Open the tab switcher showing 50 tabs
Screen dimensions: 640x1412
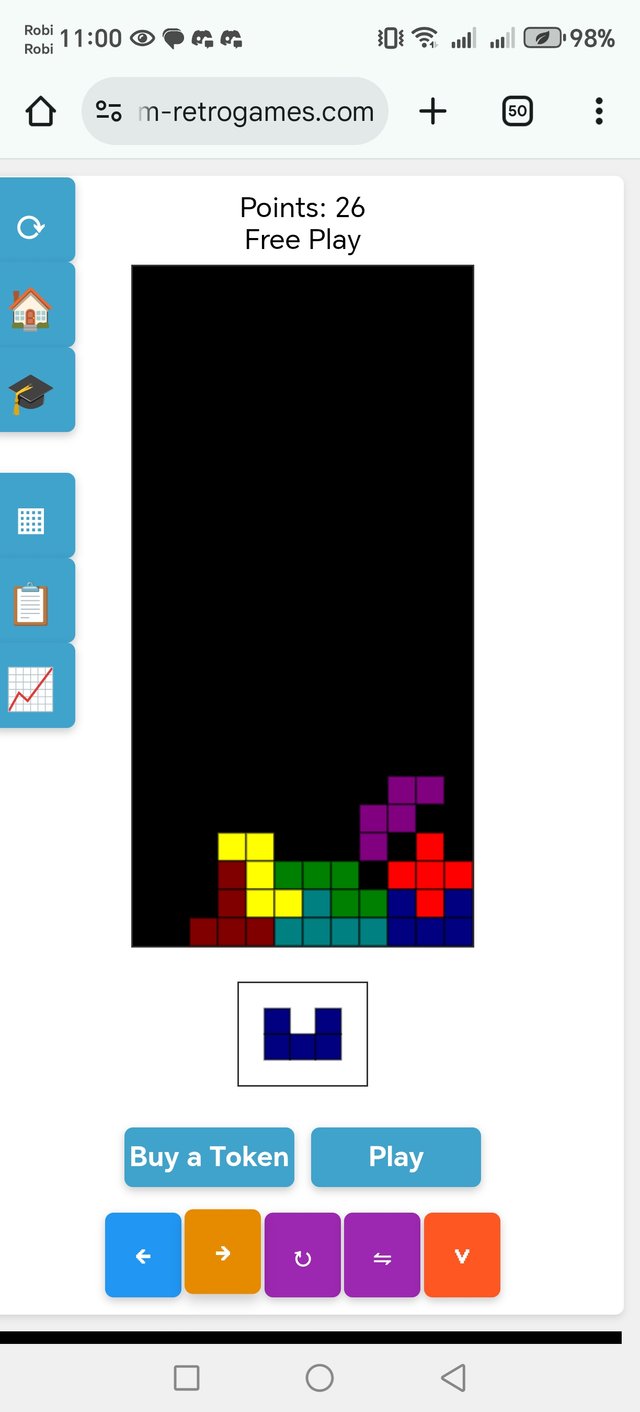[x=517, y=112]
